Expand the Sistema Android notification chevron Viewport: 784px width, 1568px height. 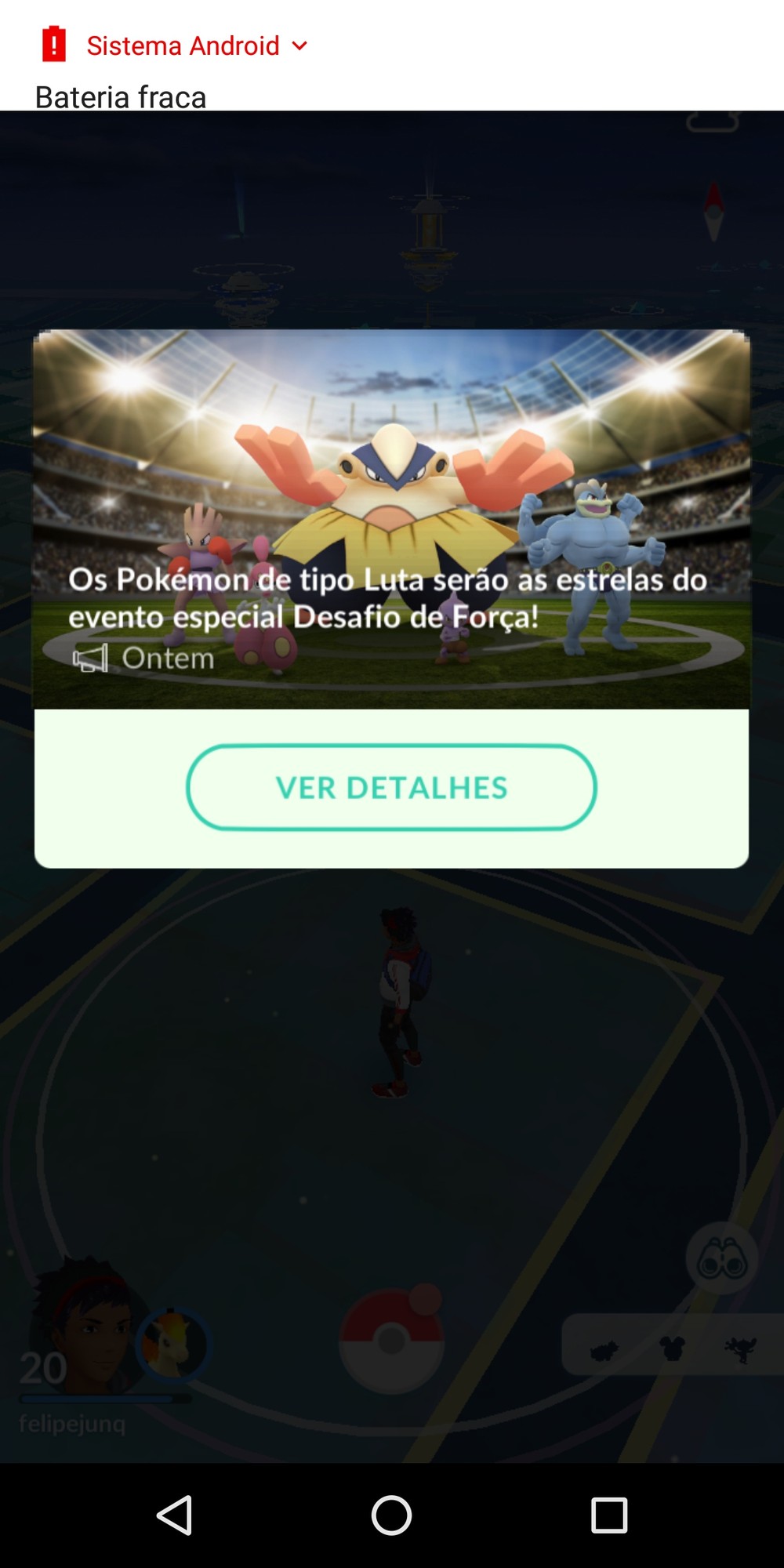tap(299, 45)
